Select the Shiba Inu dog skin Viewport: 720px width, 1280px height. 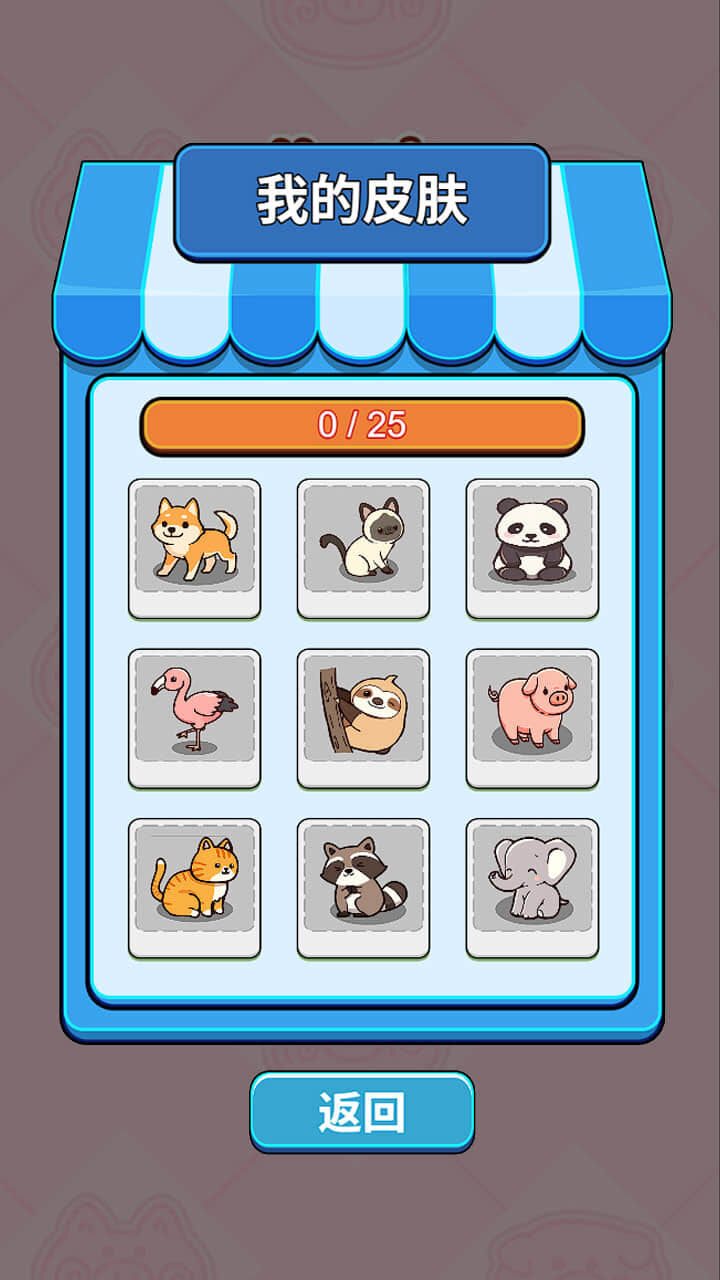(x=194, y=548)
